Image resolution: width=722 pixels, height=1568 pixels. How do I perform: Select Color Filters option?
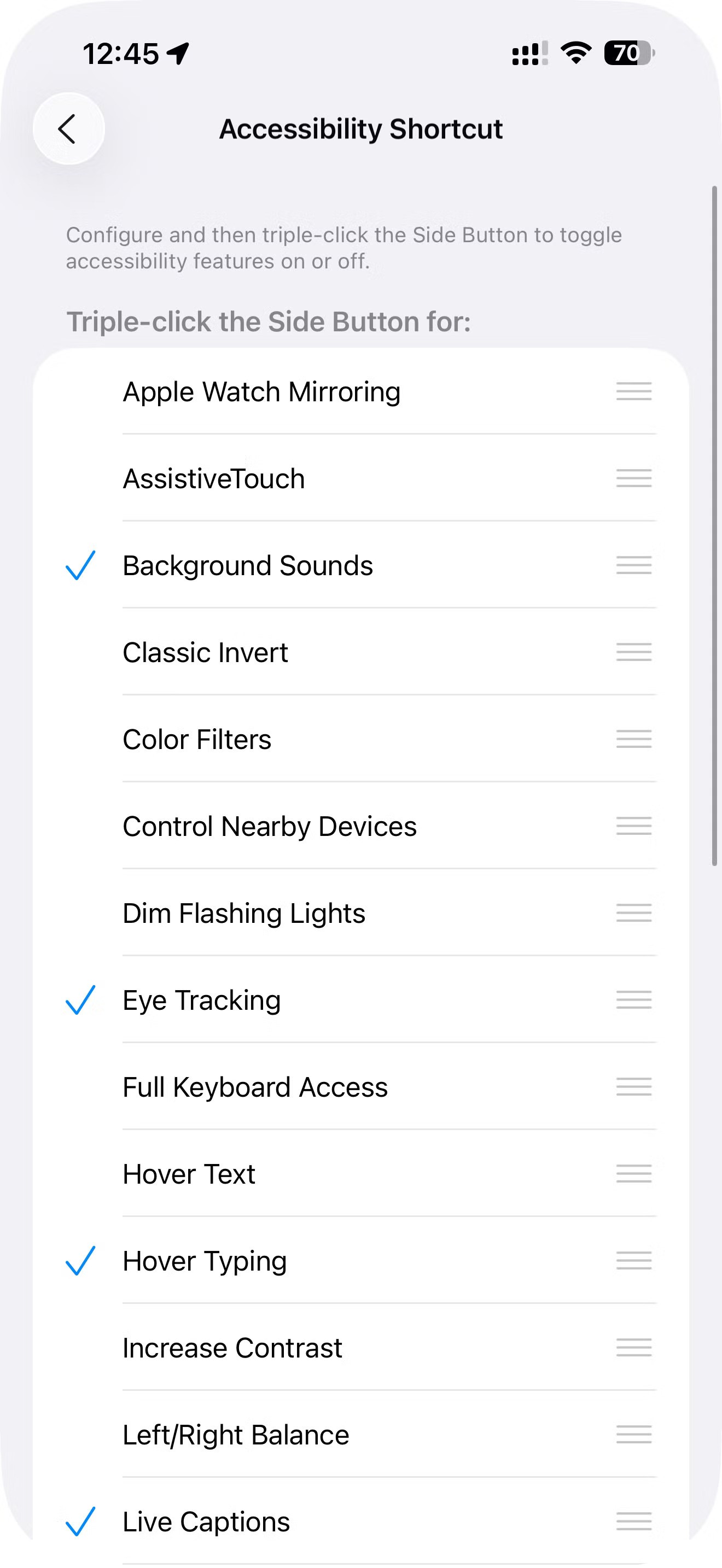click(196, 740)
